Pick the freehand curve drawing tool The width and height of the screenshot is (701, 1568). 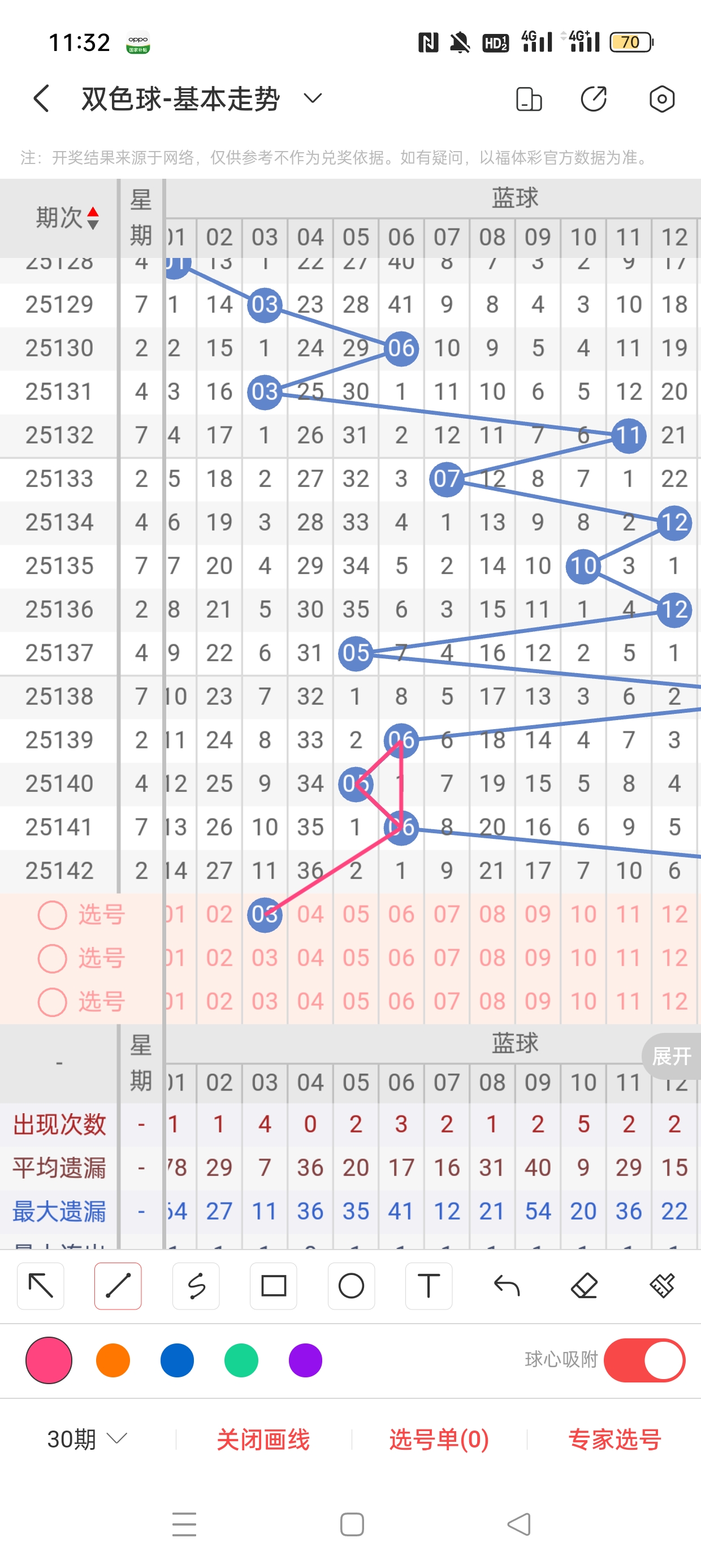pyautogui.click(x=196, y=1286)
